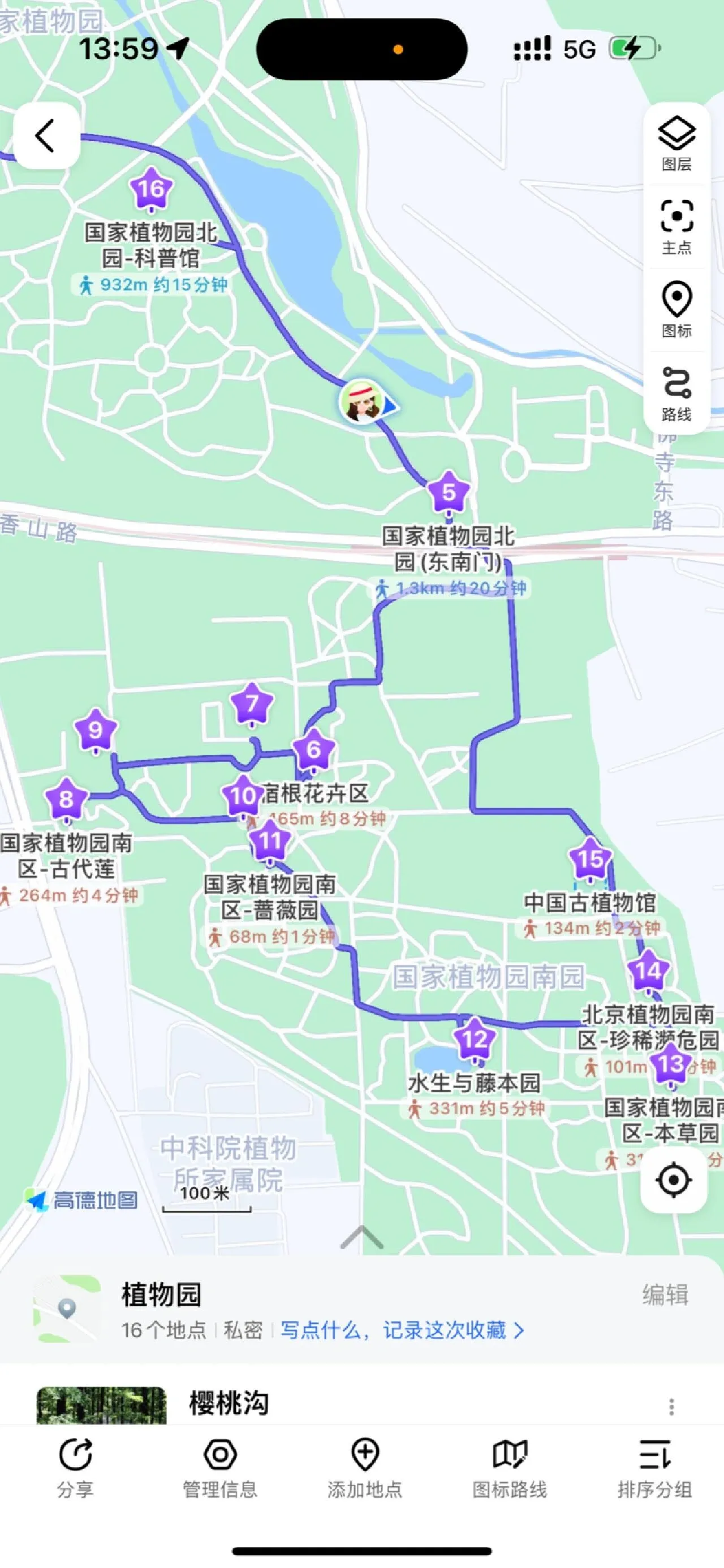
Task: Open the 路线 route option
Action: [x=676, y=394]
